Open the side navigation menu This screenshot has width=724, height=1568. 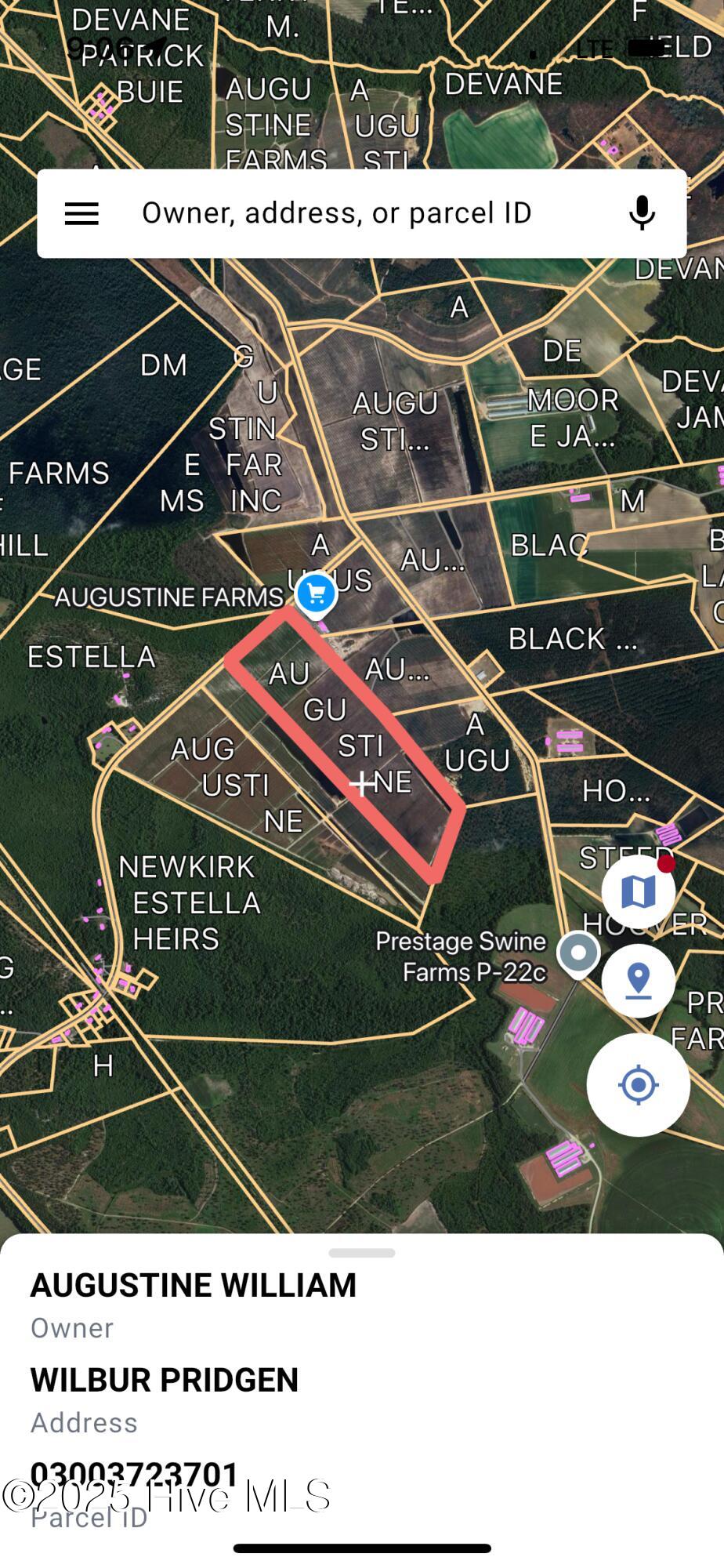80,212
